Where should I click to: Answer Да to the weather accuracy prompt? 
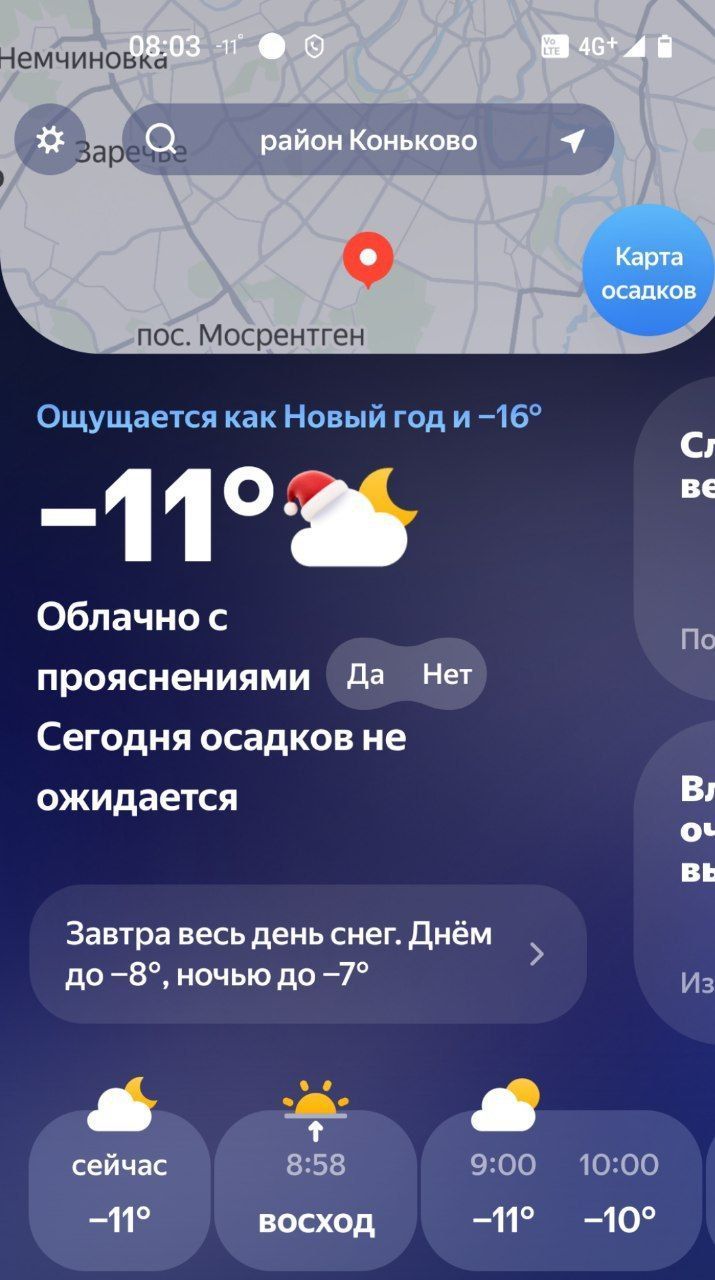coord(366,675)
